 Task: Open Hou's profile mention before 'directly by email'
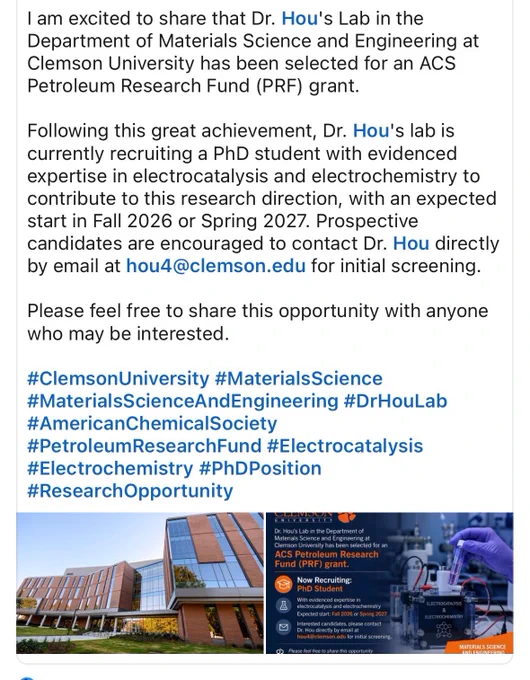point(411,243)
